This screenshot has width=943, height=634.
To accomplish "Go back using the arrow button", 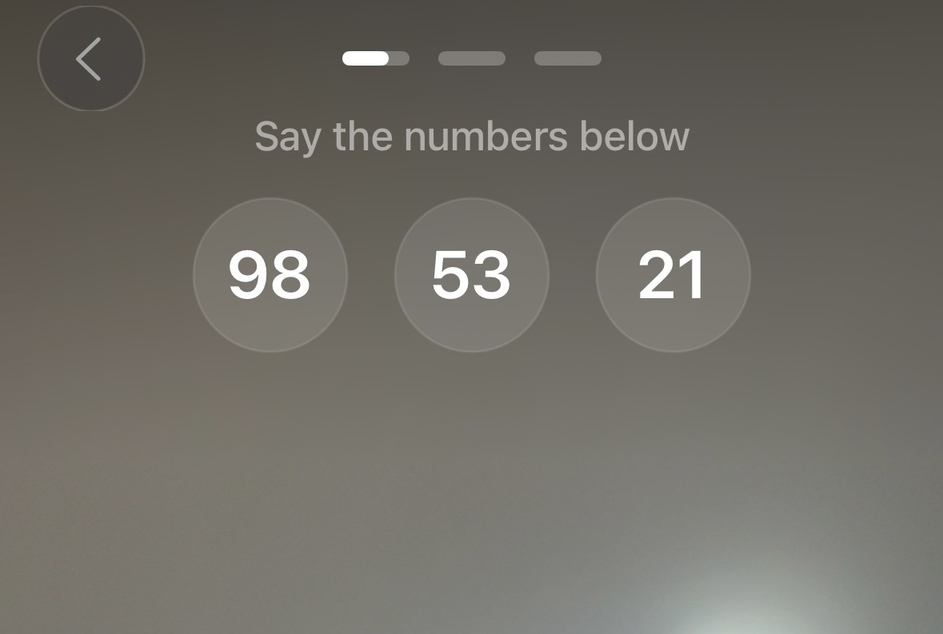I will click(x=90, y=59).
